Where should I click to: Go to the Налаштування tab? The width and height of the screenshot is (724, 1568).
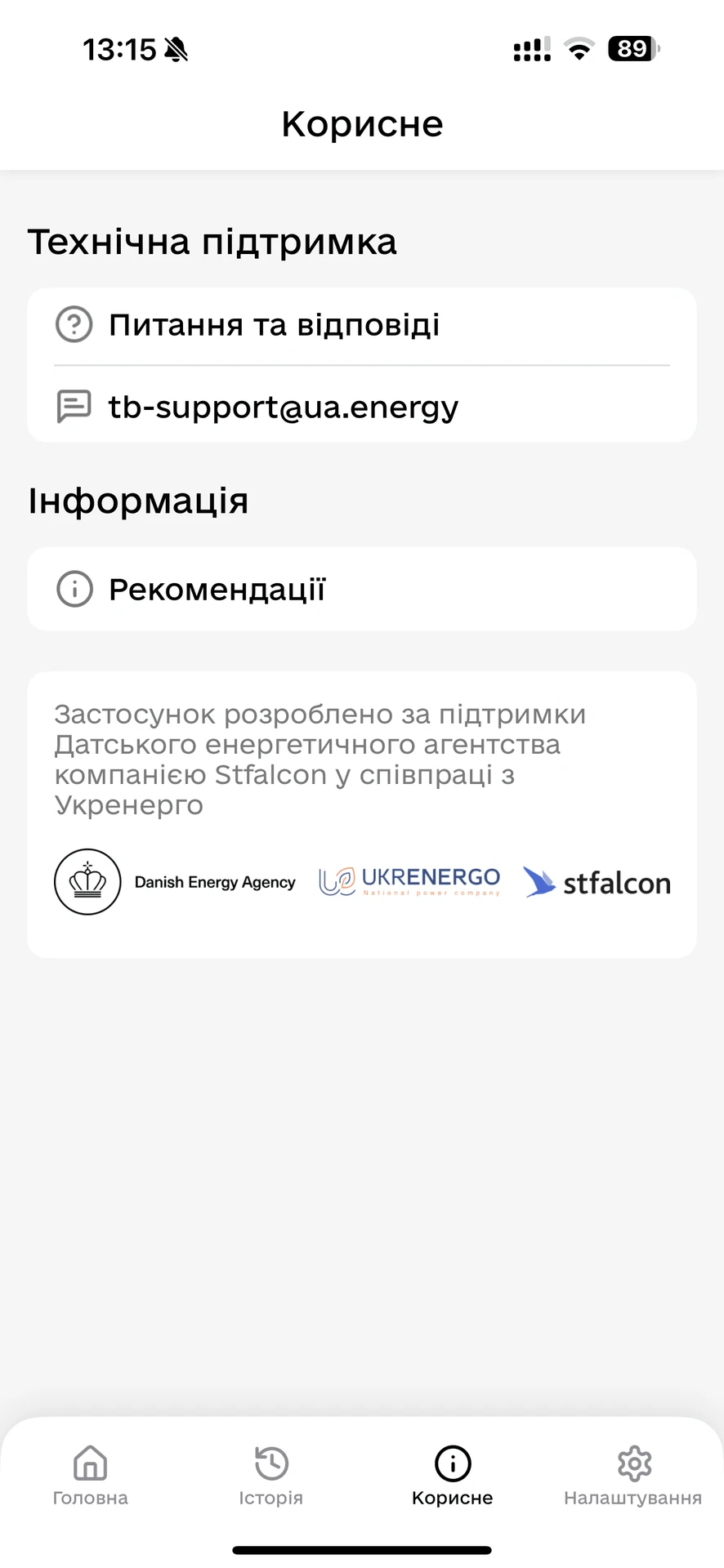click(633, 1476)
